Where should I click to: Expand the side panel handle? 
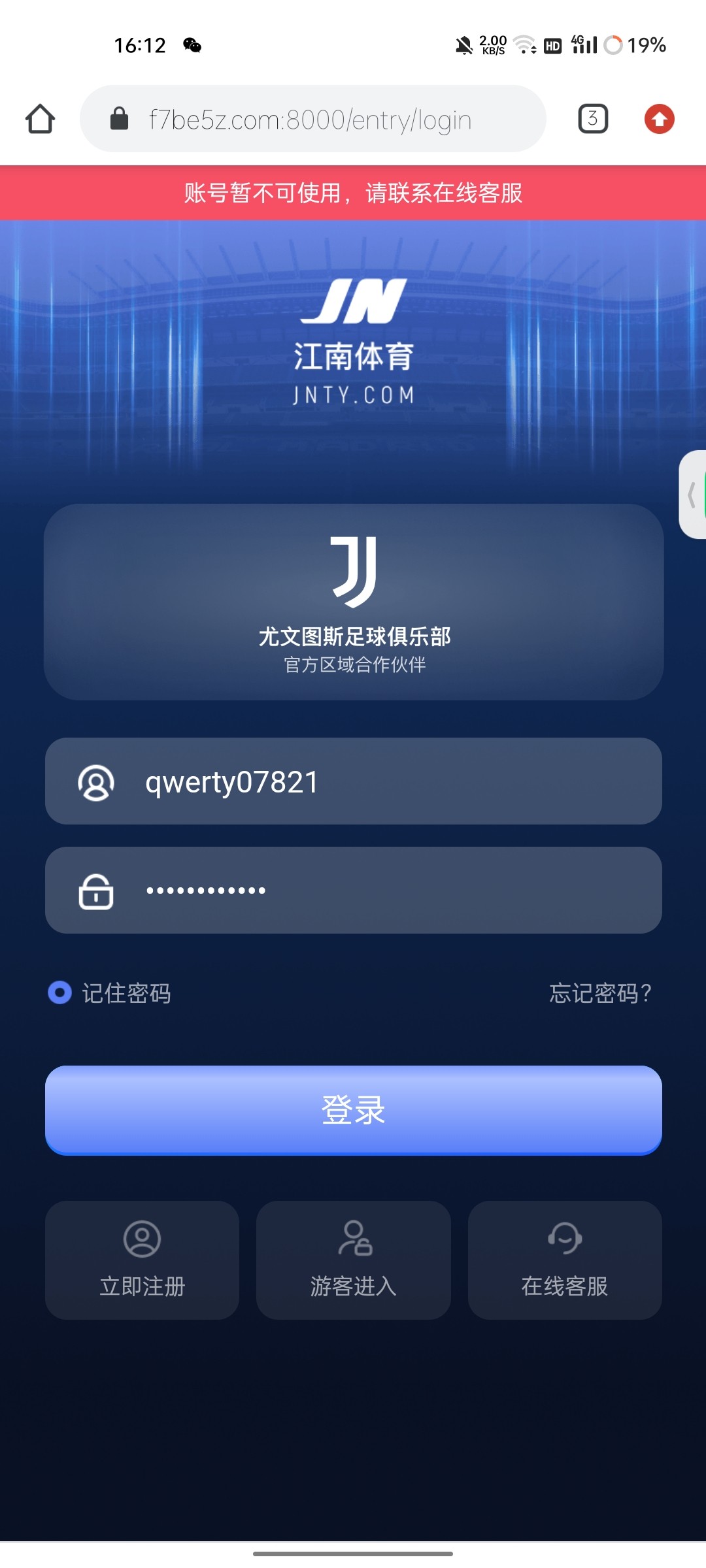click(693, 495)
